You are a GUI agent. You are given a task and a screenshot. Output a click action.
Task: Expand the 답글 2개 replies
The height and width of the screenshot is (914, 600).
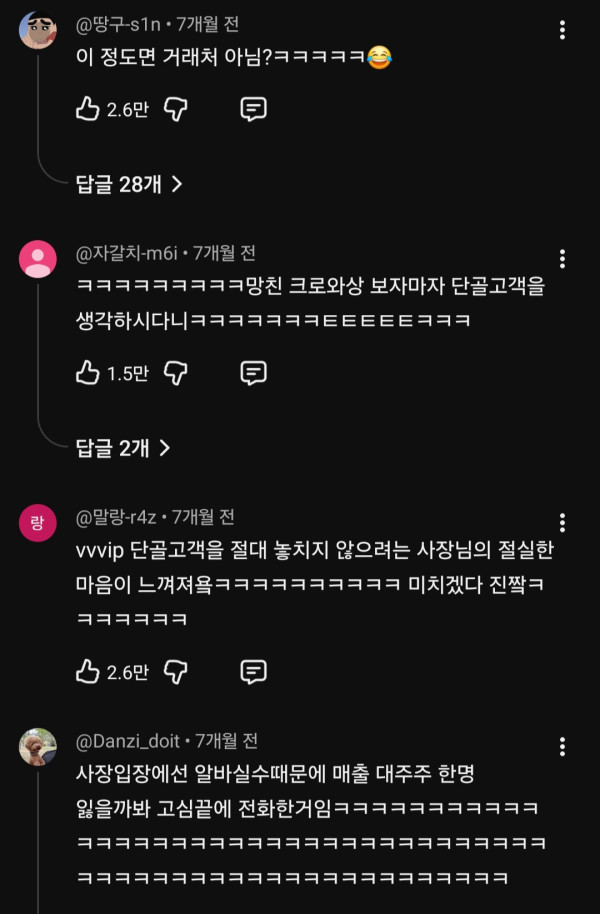(123, 448)
